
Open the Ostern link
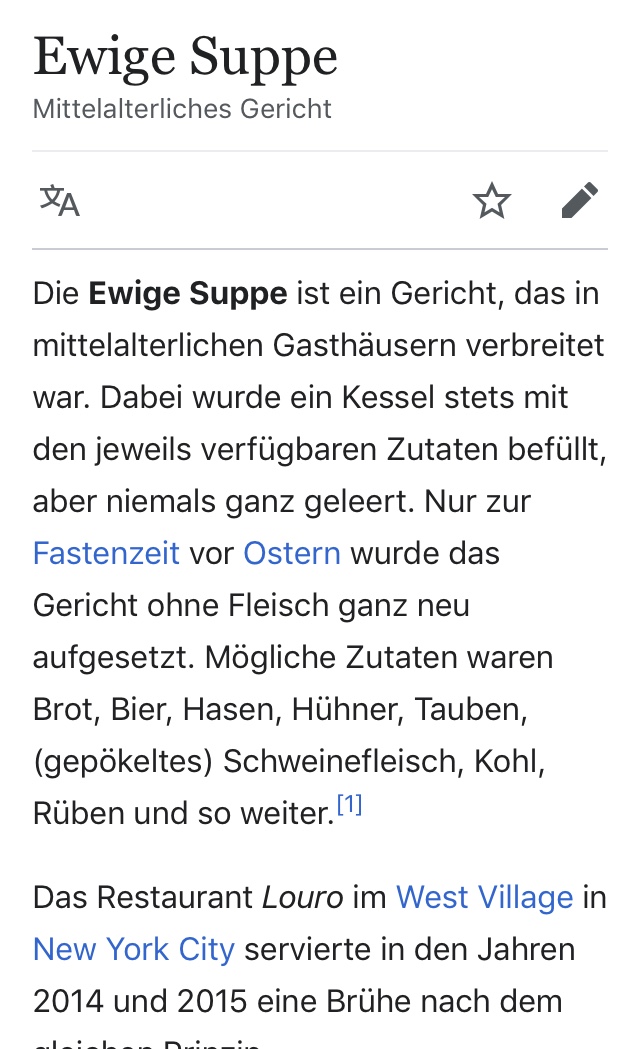tap(292, 553)
